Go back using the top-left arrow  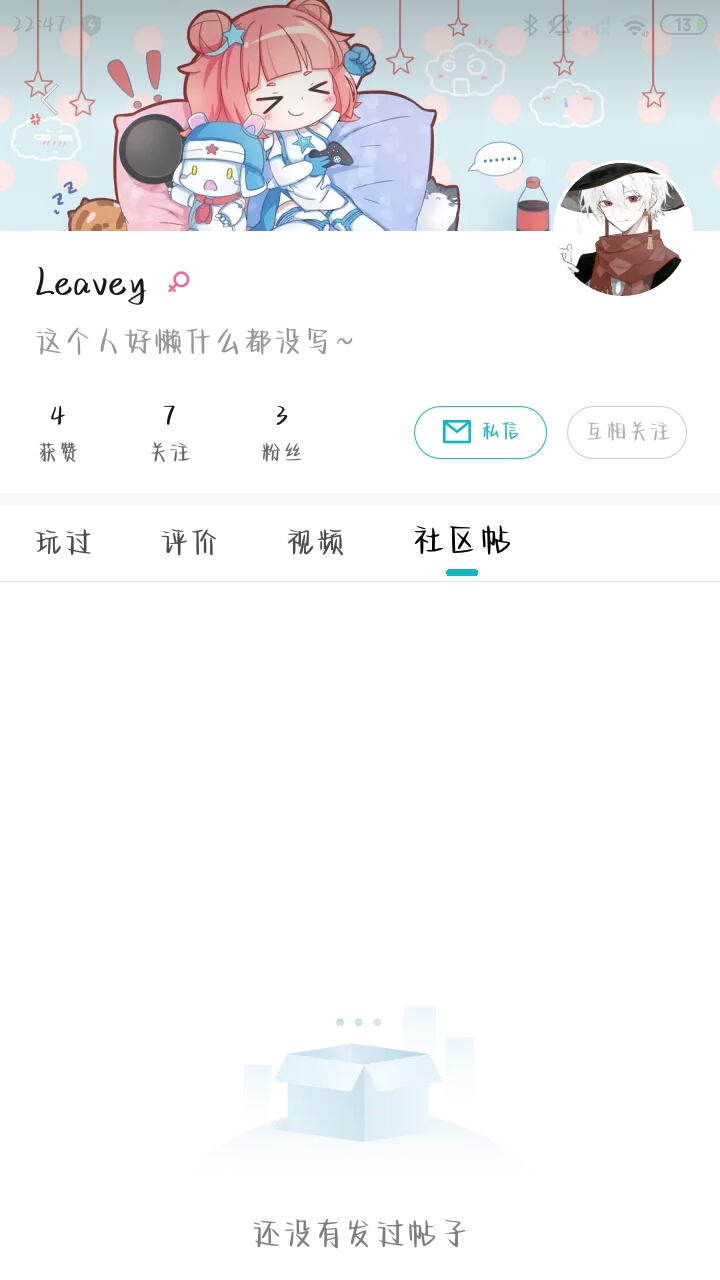(48, 98)
